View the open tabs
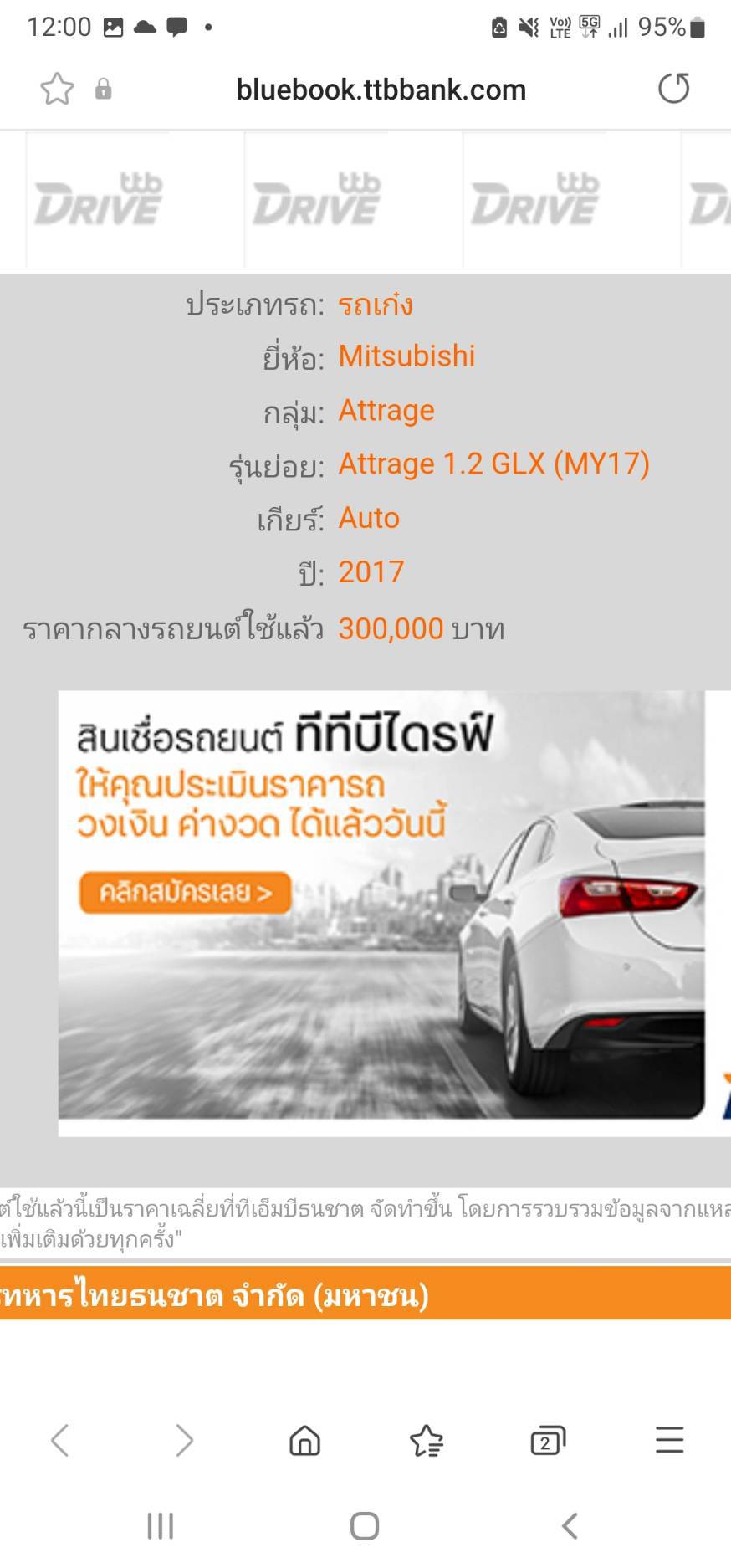 click(x=548, y=1440)
